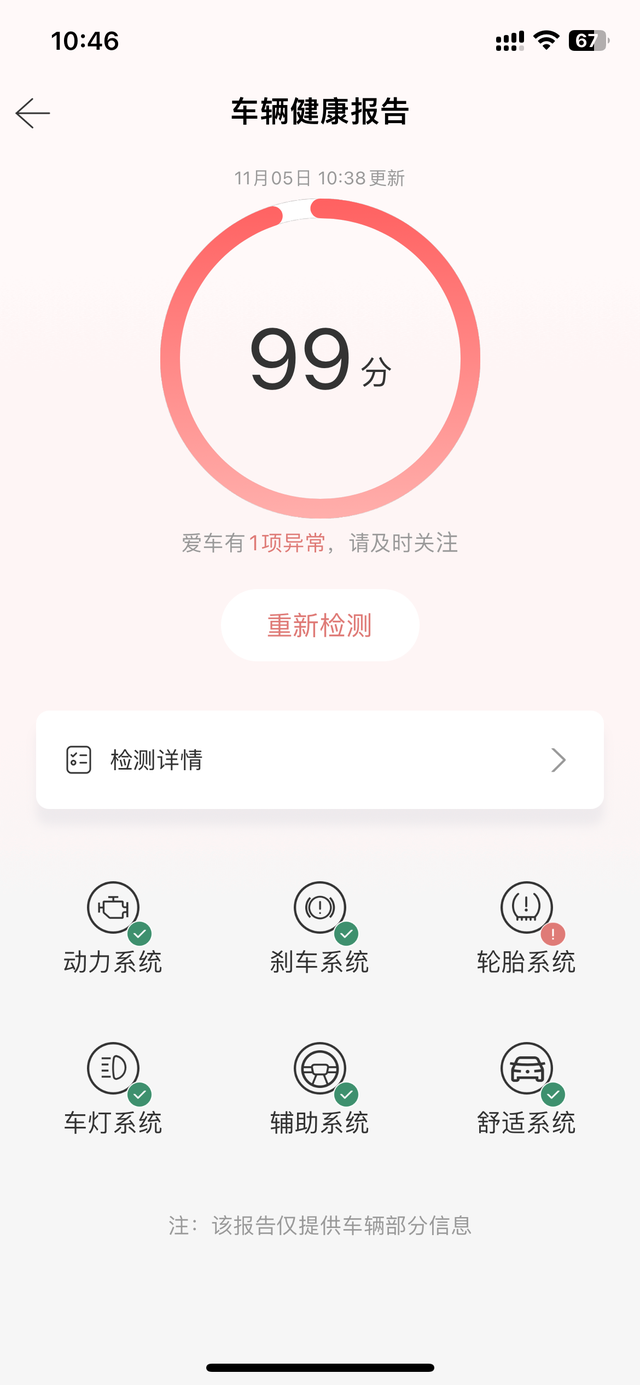The image size is (640, 1385).
Task: Check the 轮胎系统 warning
Action: pos(526,929)
